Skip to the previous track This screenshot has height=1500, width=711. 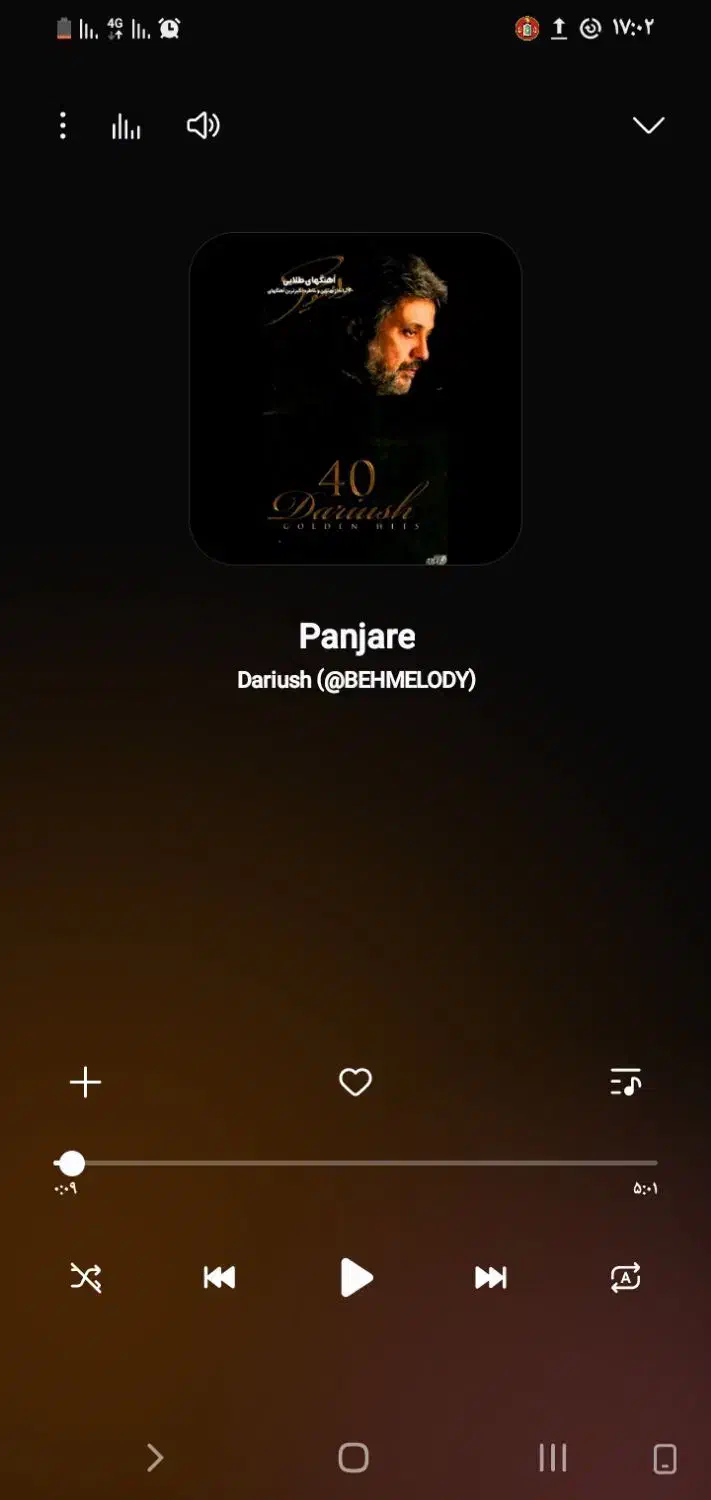(x=219, y=1277)
